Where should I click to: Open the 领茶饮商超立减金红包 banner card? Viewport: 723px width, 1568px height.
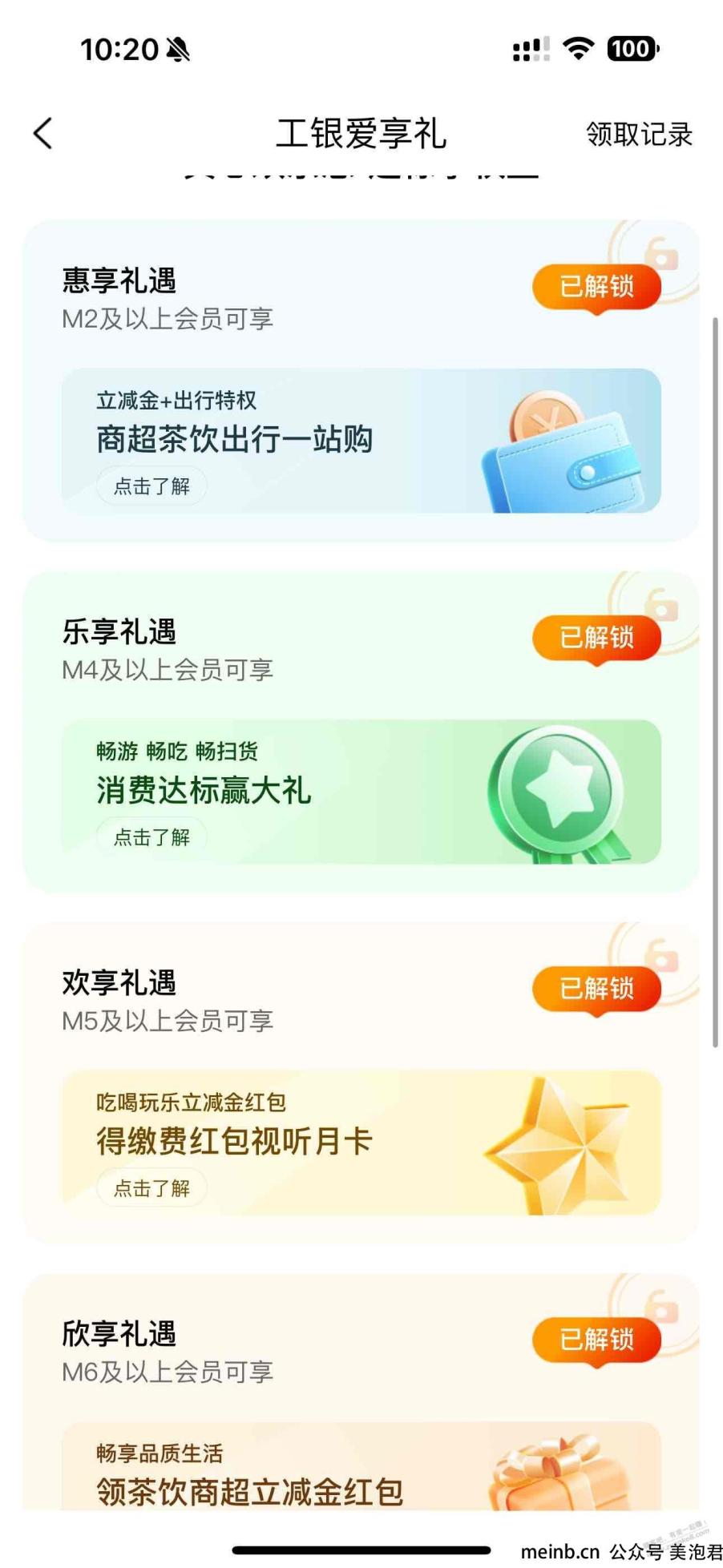361,1474
